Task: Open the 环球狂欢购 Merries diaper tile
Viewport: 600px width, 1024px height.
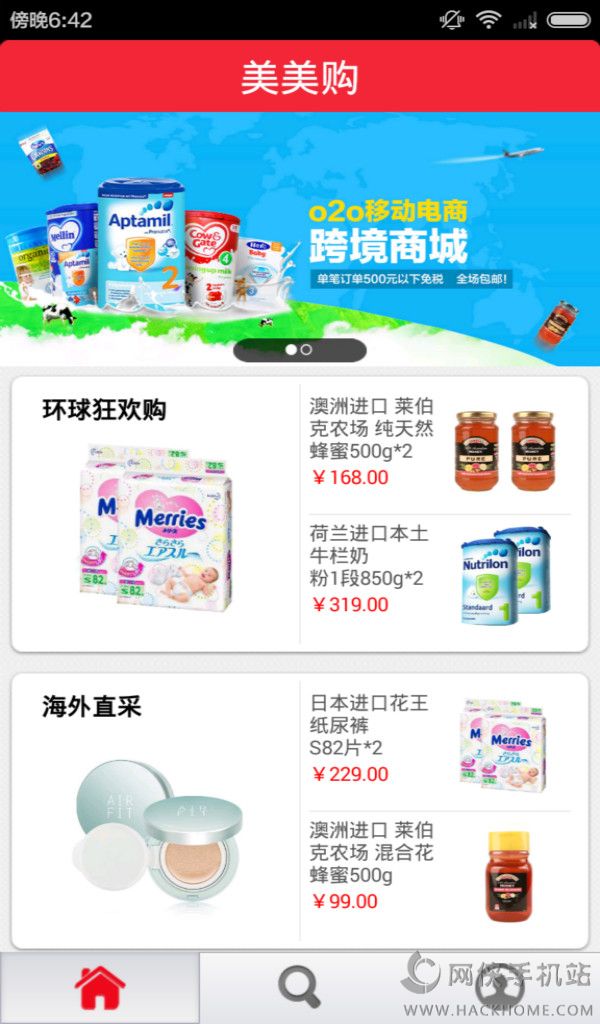Action: pos(155,515)
